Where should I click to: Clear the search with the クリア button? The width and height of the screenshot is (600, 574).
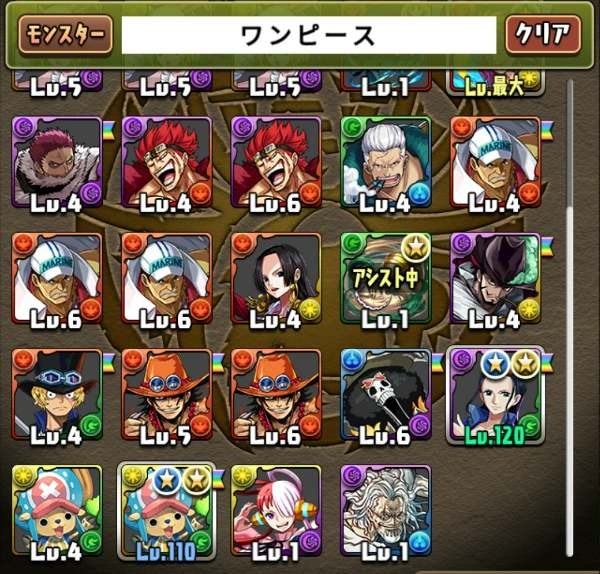542,36
